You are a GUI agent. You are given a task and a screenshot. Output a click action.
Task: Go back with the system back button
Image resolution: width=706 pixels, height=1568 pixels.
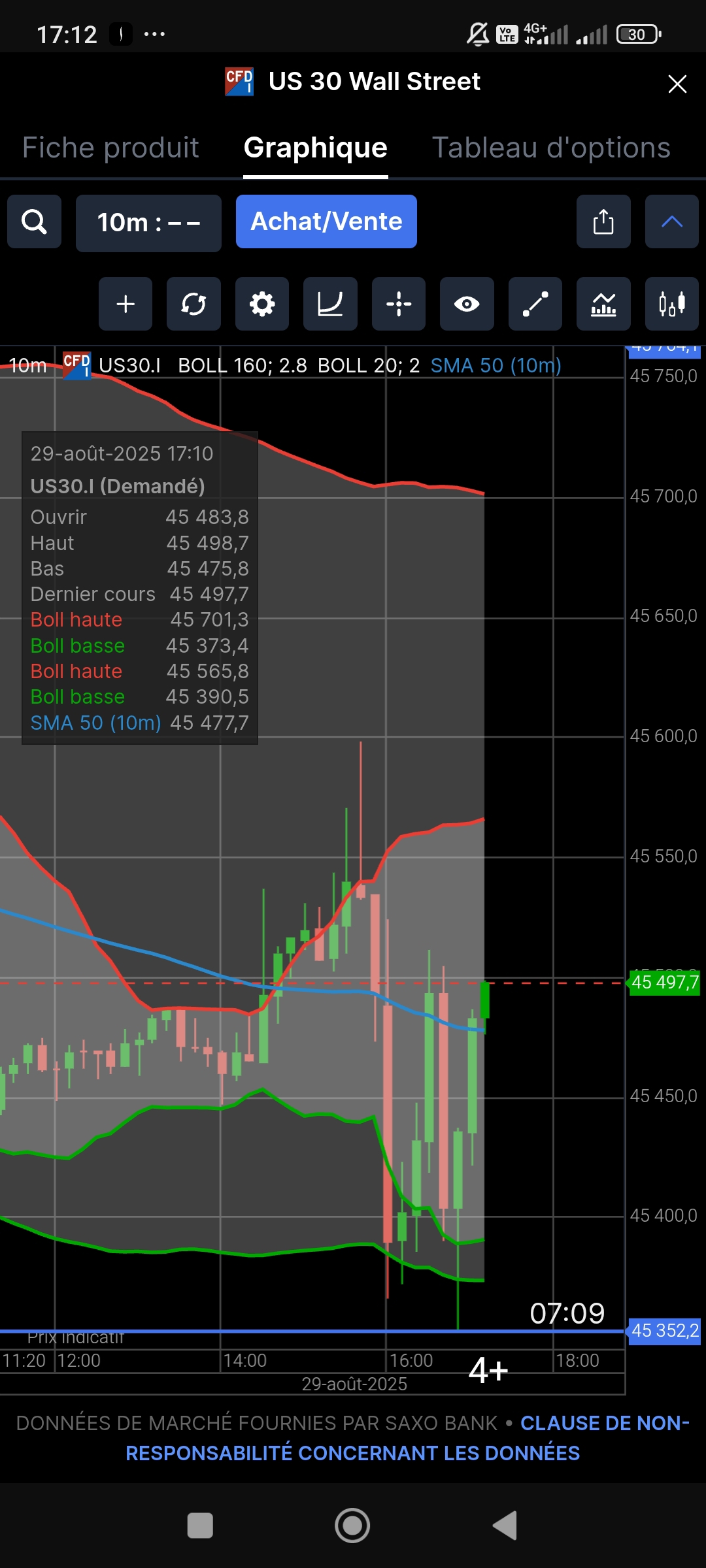coord(505,1526)
